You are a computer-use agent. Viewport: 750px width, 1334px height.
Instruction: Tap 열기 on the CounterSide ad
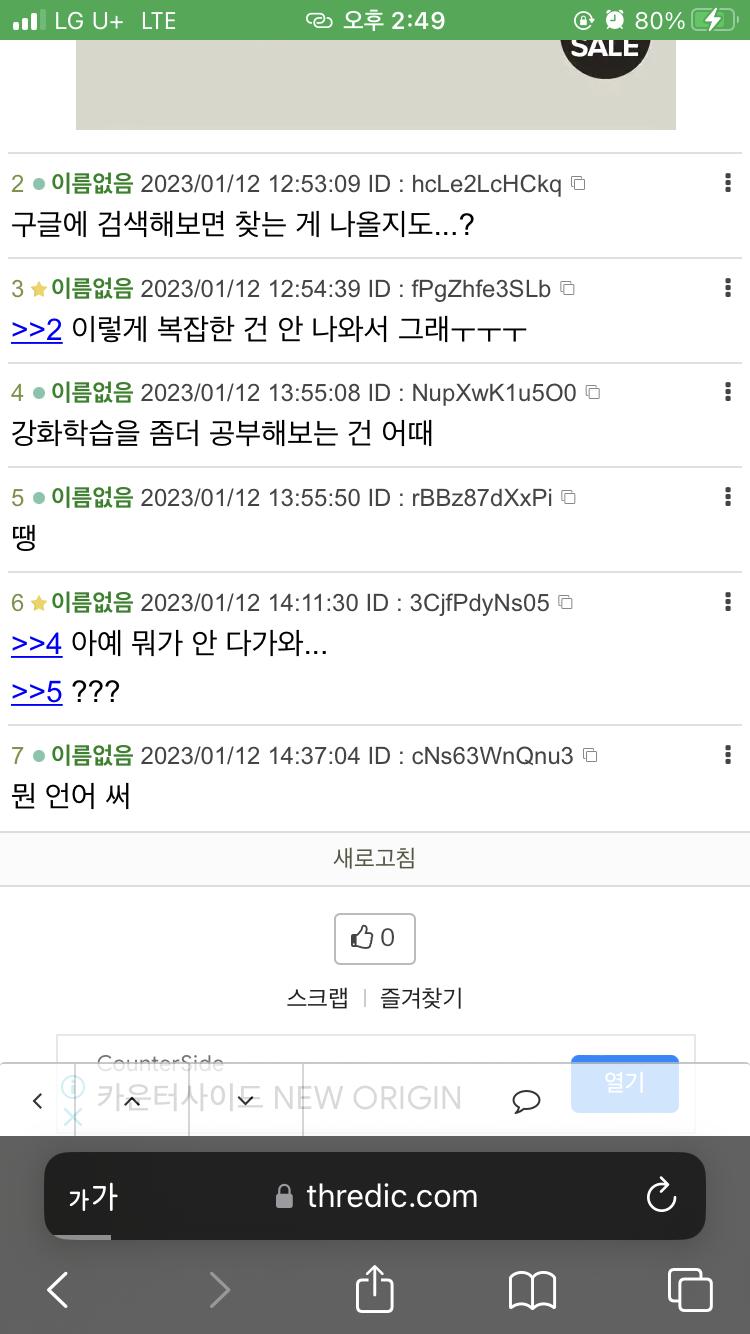625,1083
